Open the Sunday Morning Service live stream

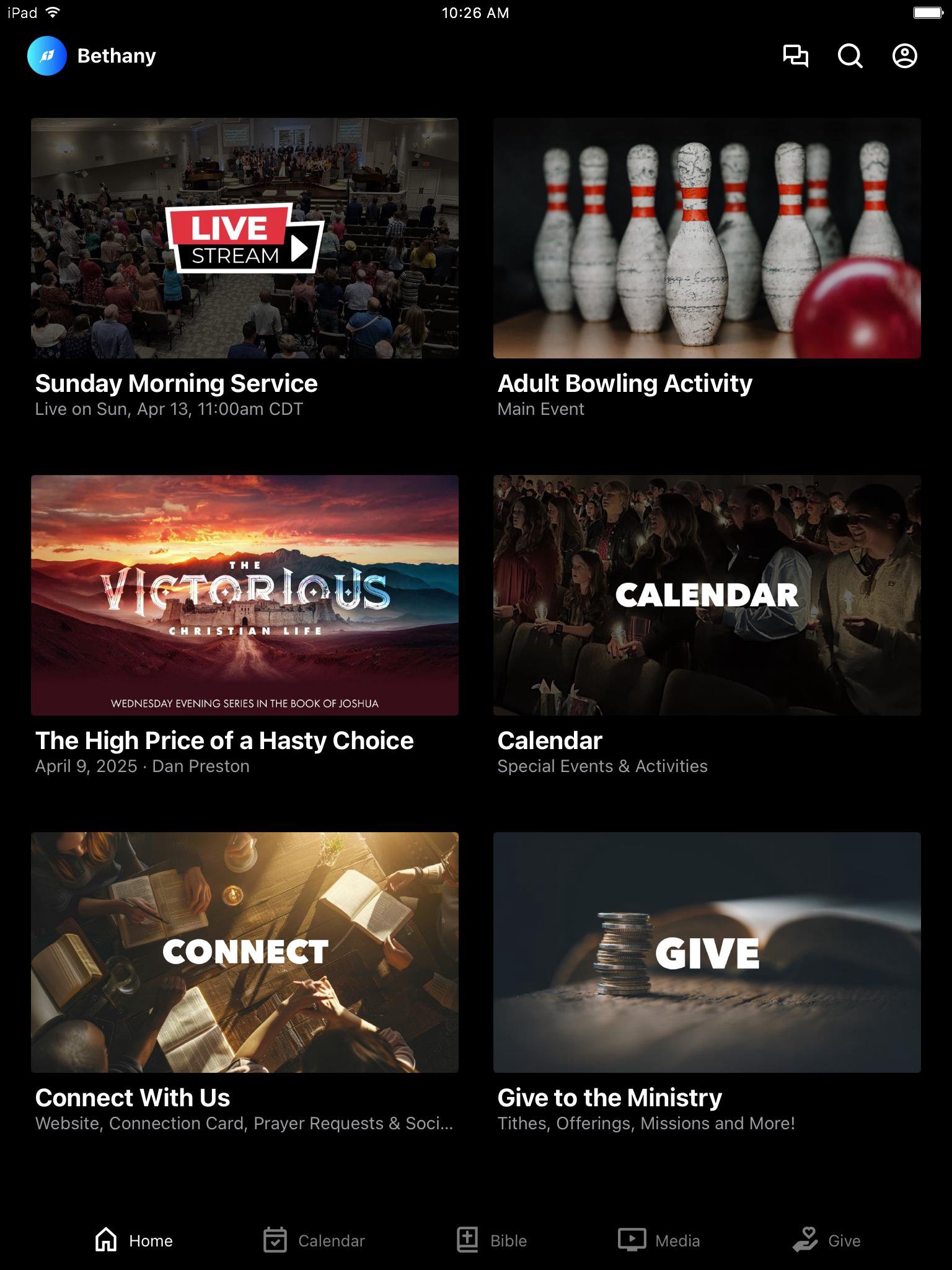click(x=245, y=238)
